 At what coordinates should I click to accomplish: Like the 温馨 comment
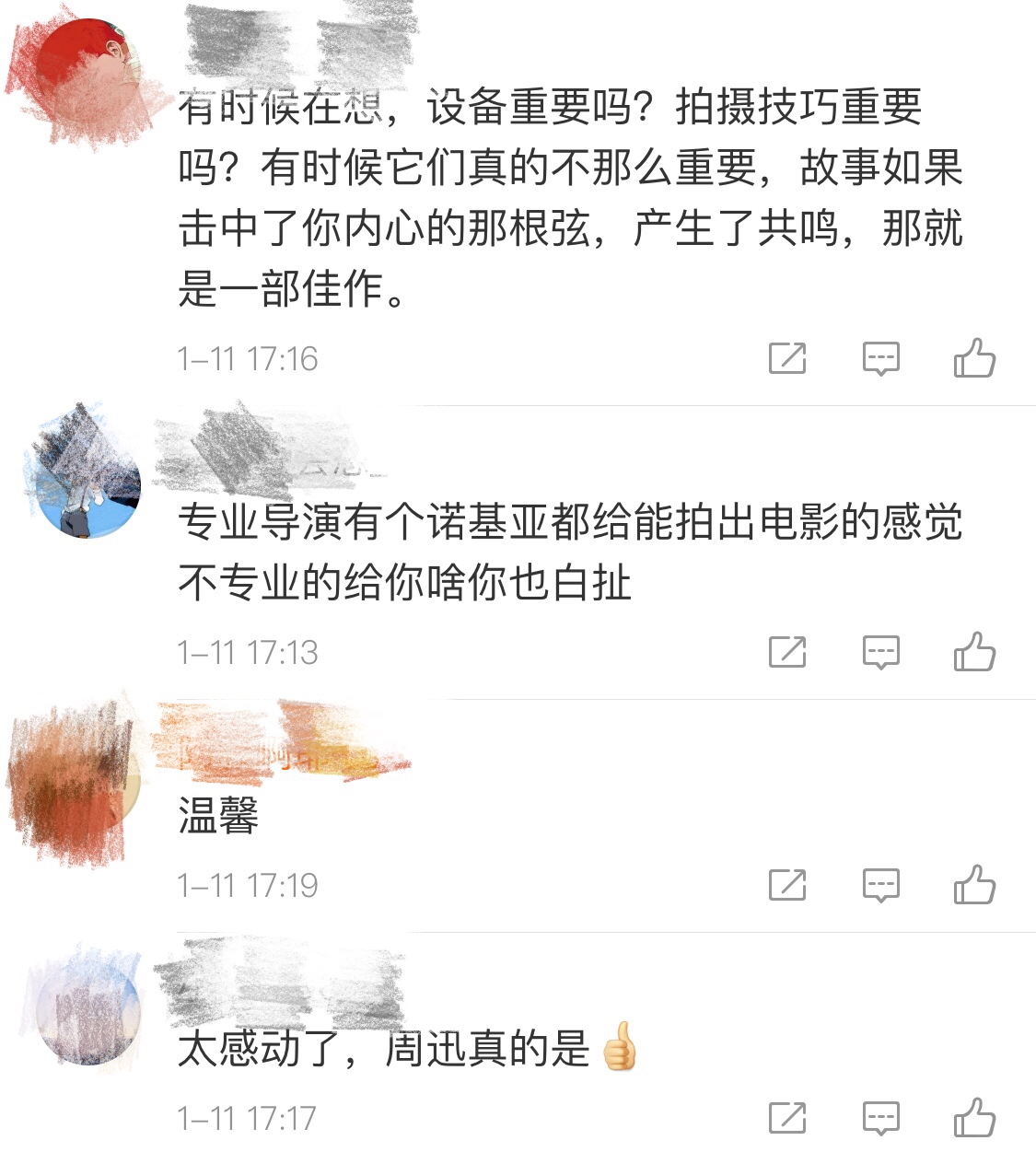[974, 885]
